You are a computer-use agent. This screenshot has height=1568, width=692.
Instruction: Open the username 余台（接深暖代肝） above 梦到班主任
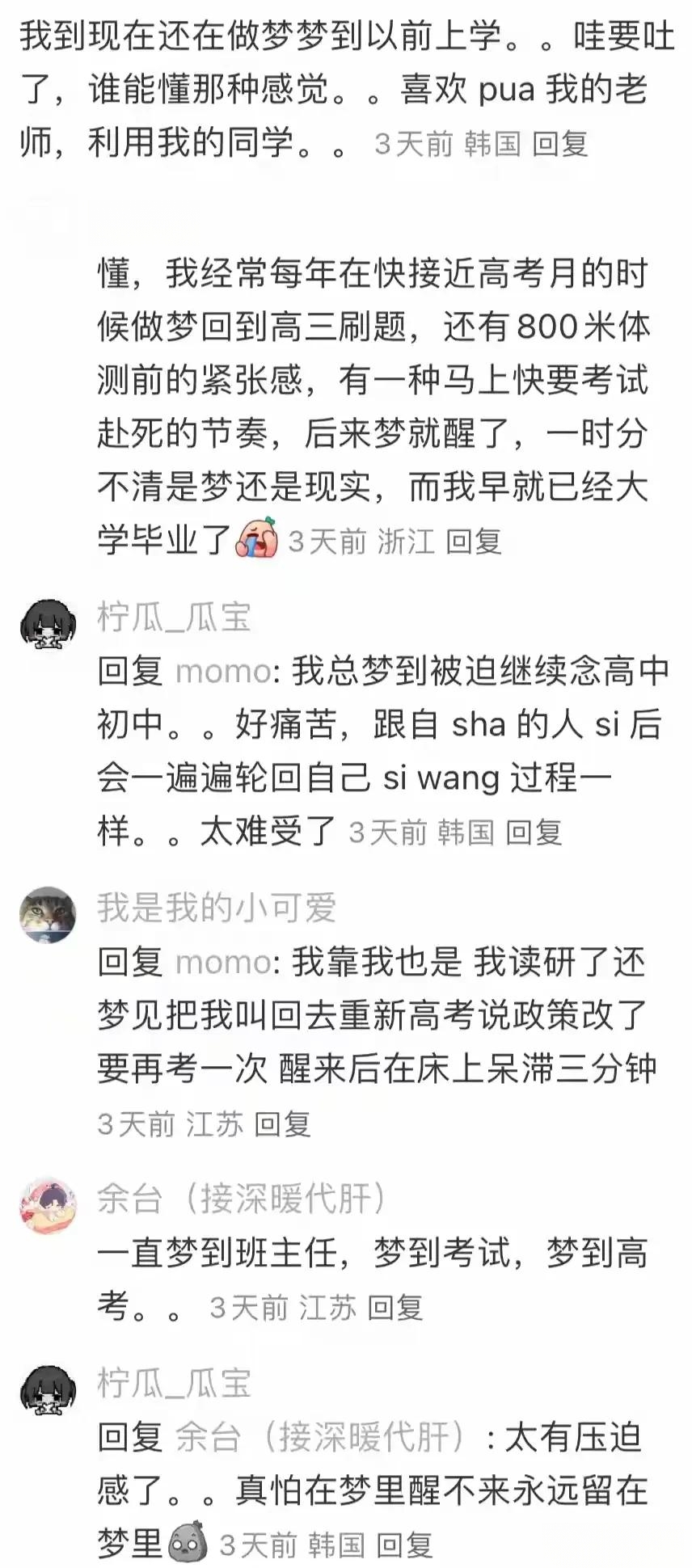coord(241,1198)
